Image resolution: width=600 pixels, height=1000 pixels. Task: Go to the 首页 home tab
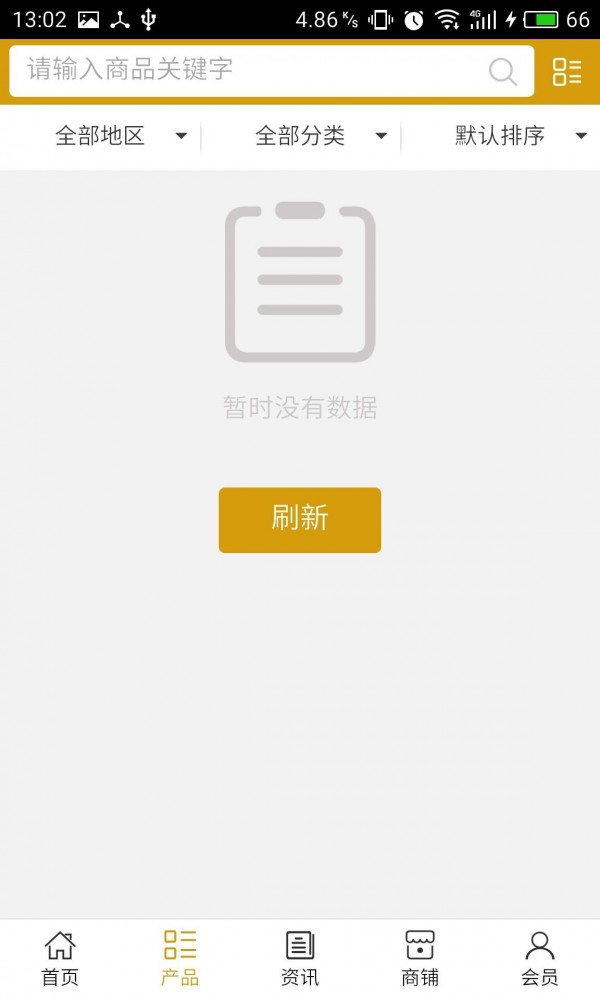pyautogui.click(x=60, y=959)
